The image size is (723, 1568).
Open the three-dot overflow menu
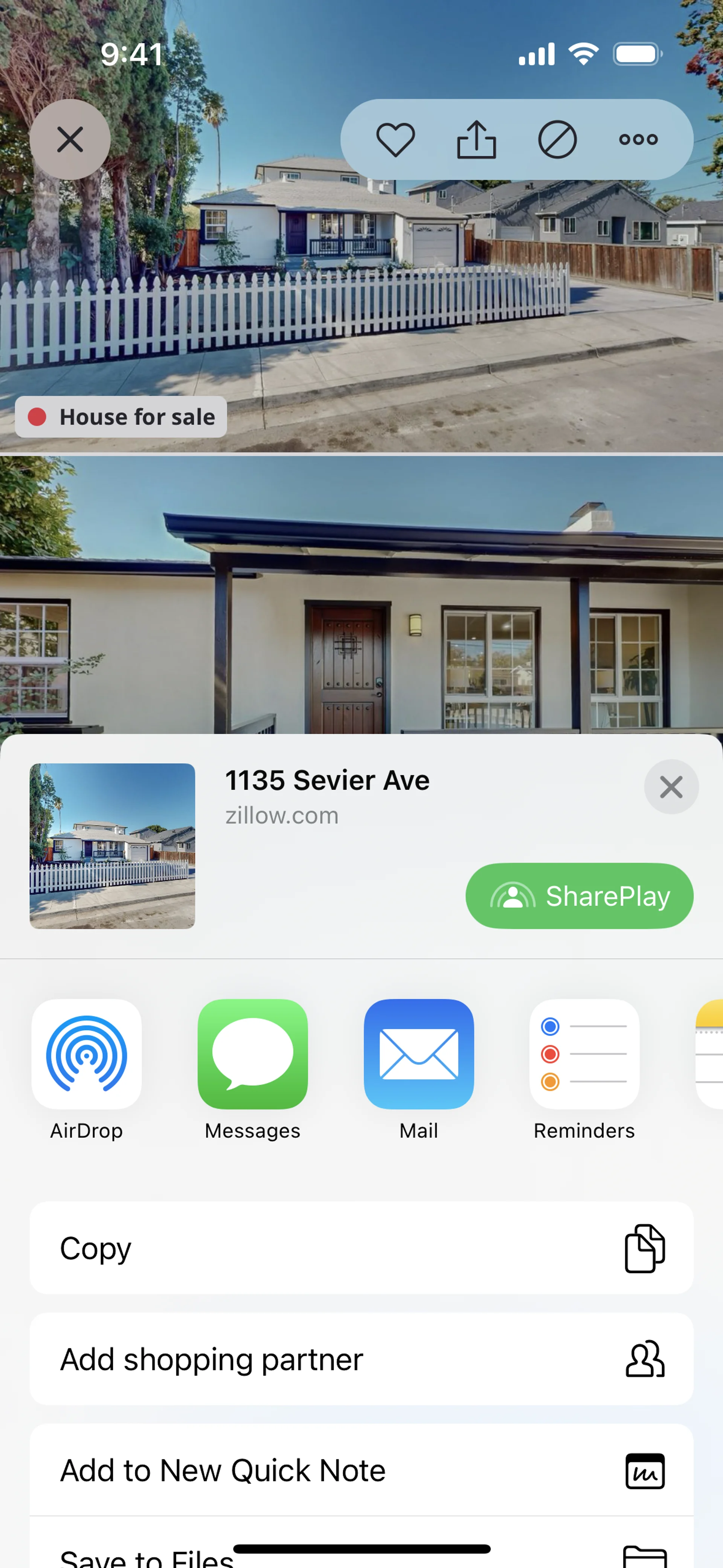point(638,139)
